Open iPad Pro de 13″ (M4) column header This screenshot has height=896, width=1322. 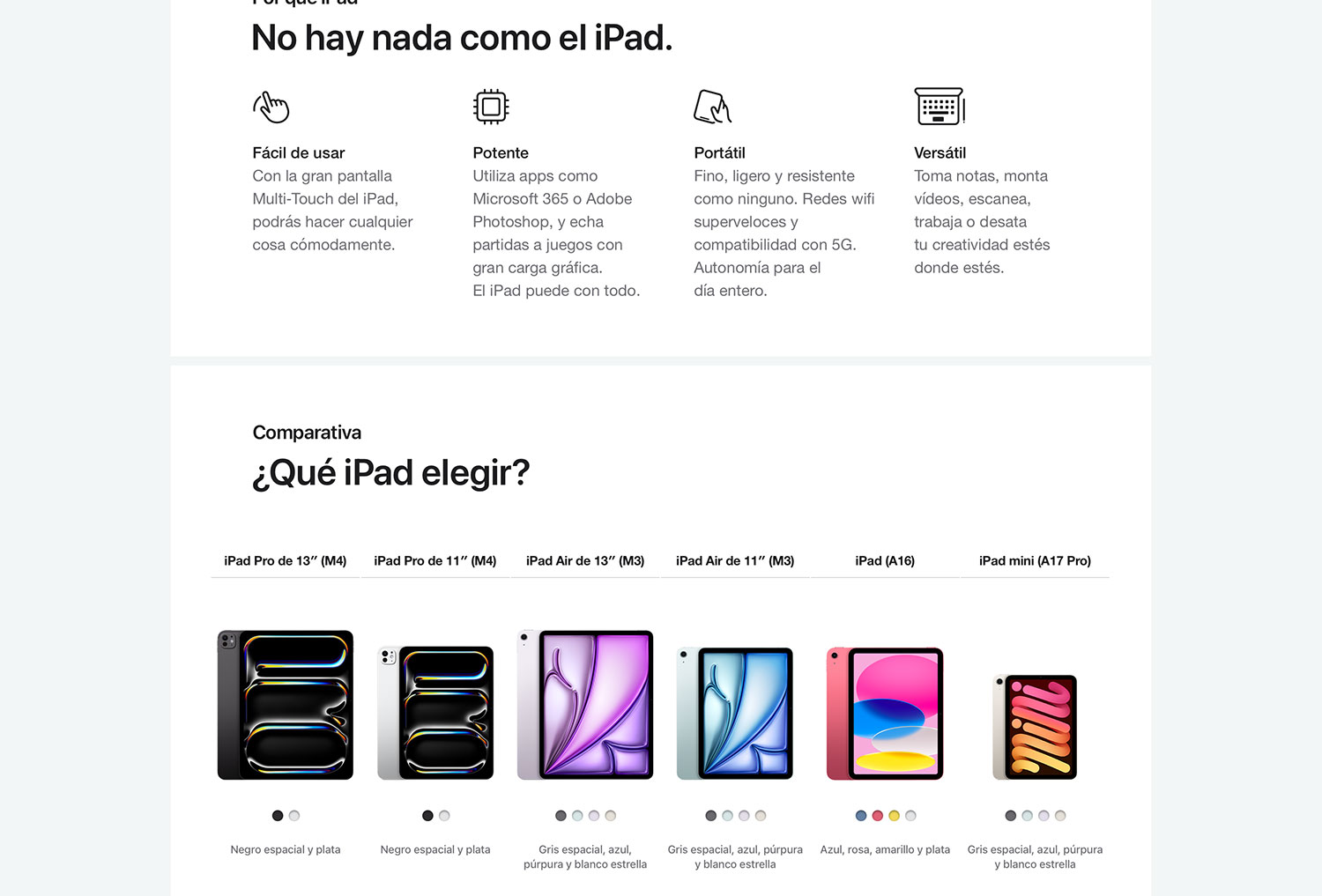[x=285, y=561]
